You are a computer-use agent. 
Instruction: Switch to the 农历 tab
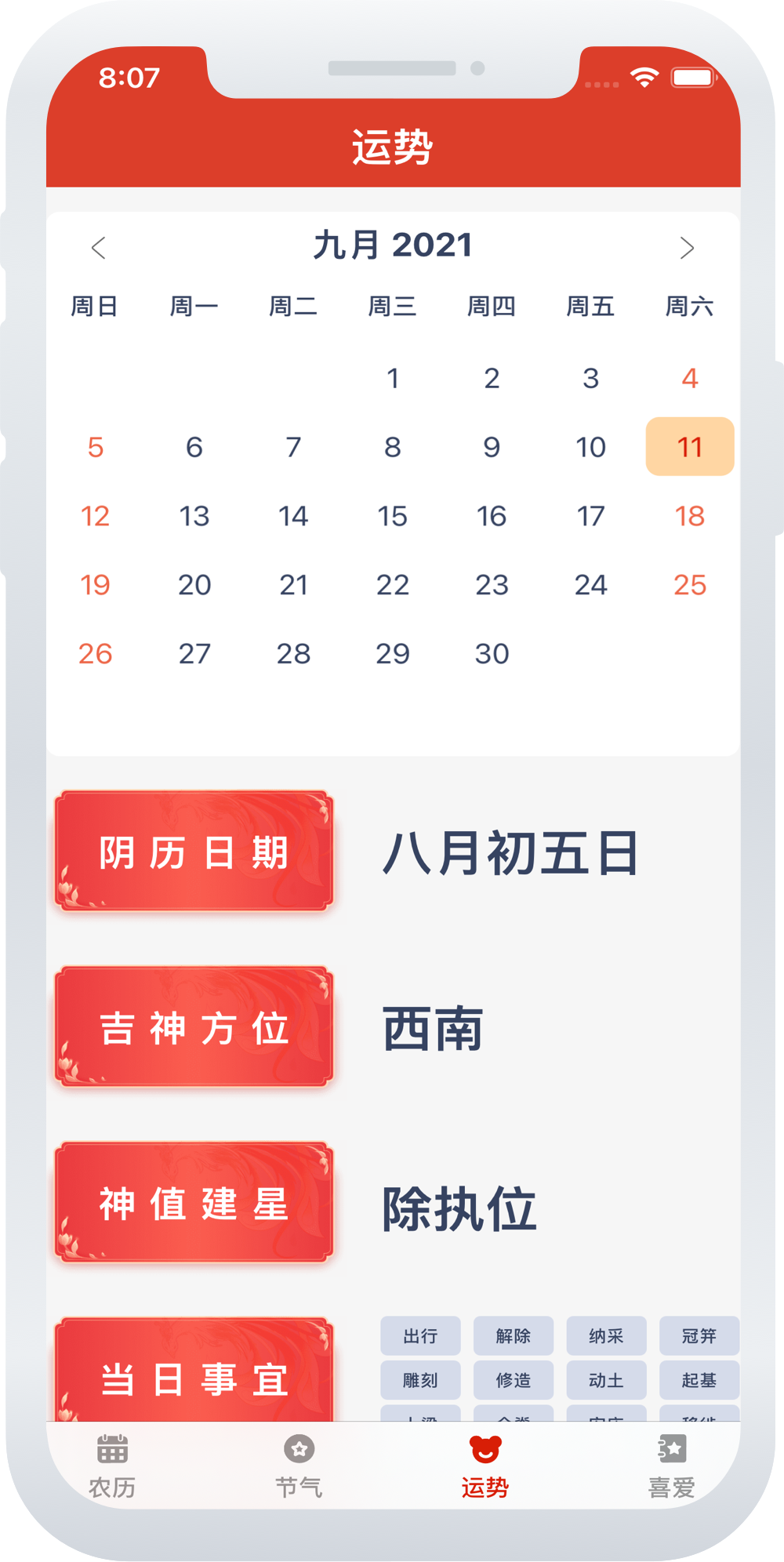112,1465
